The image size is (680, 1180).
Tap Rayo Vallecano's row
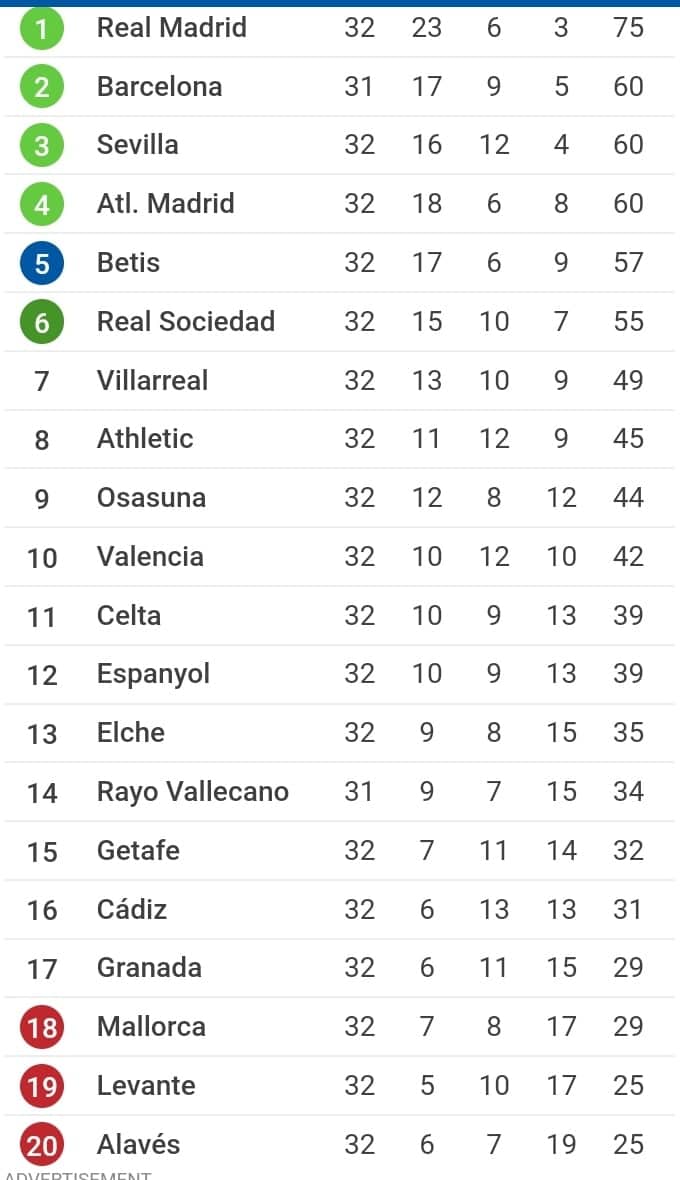339,792
